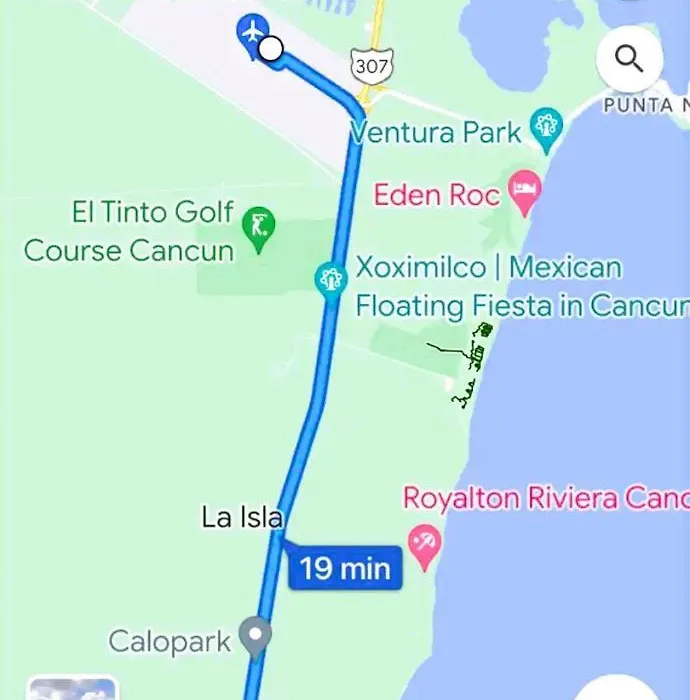Open the Eden Roc hotel pin
Screen dimensions: 690x700
click(524, 190)
